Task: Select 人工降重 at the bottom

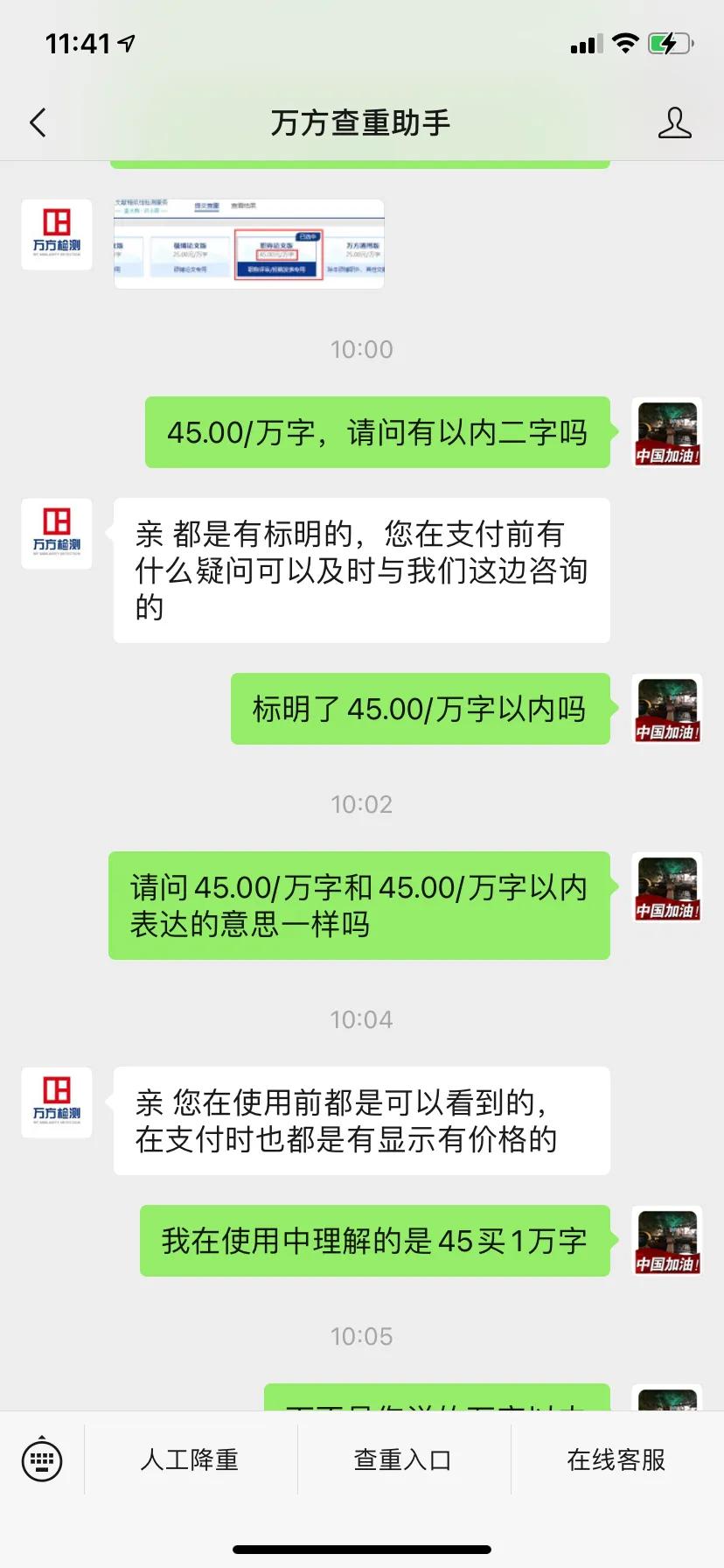Action: coord(190,1459)
